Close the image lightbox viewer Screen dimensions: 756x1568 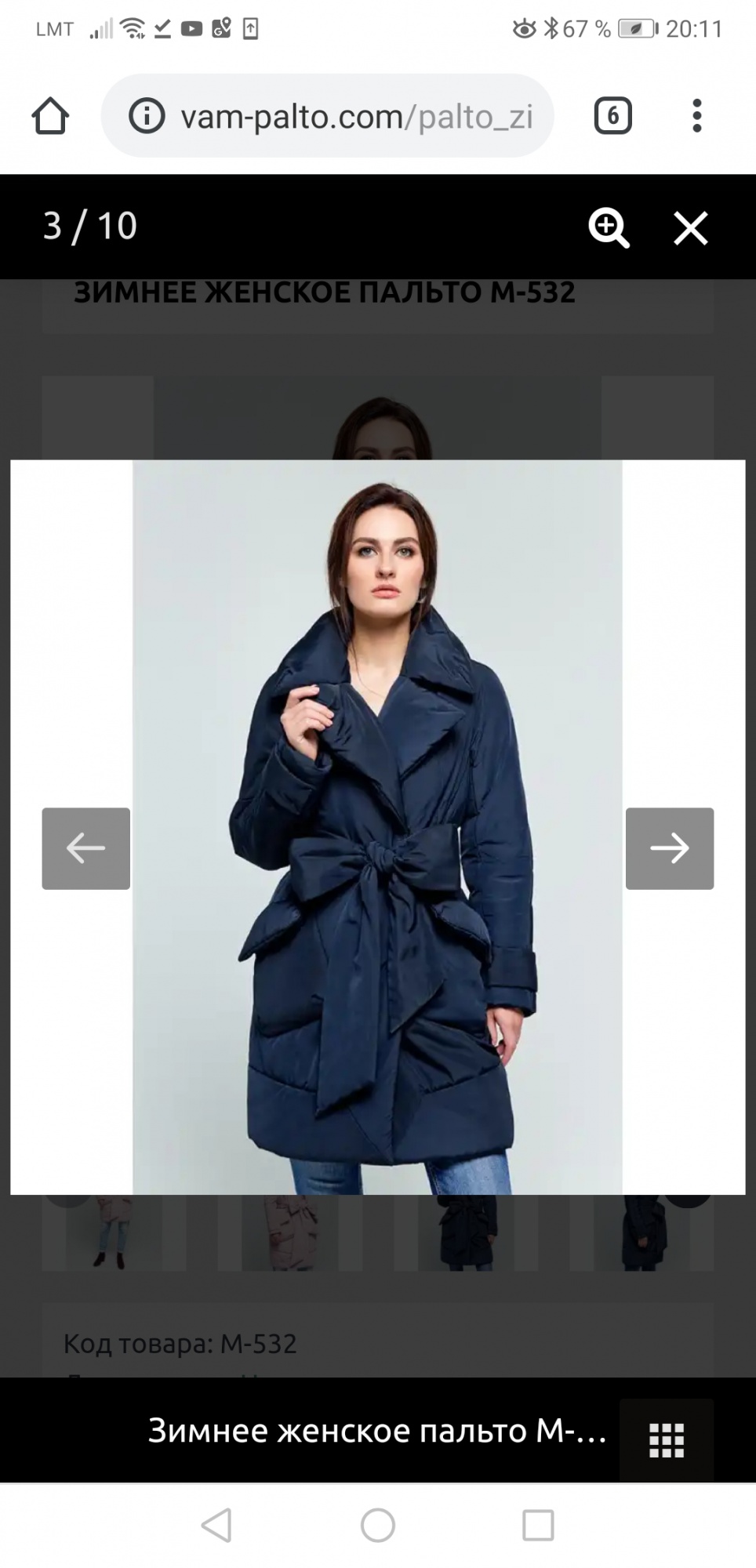(x=690, y=228)
